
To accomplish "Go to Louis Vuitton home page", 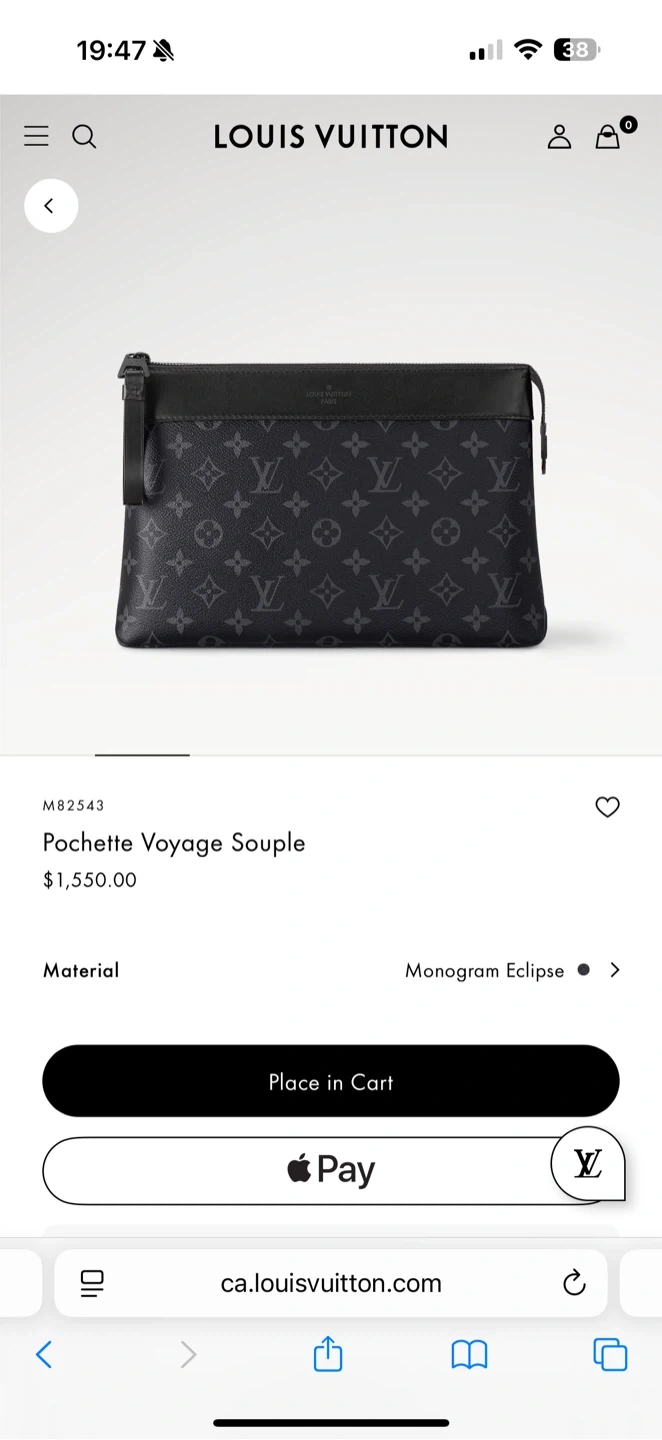I will (x=330, y=137).
